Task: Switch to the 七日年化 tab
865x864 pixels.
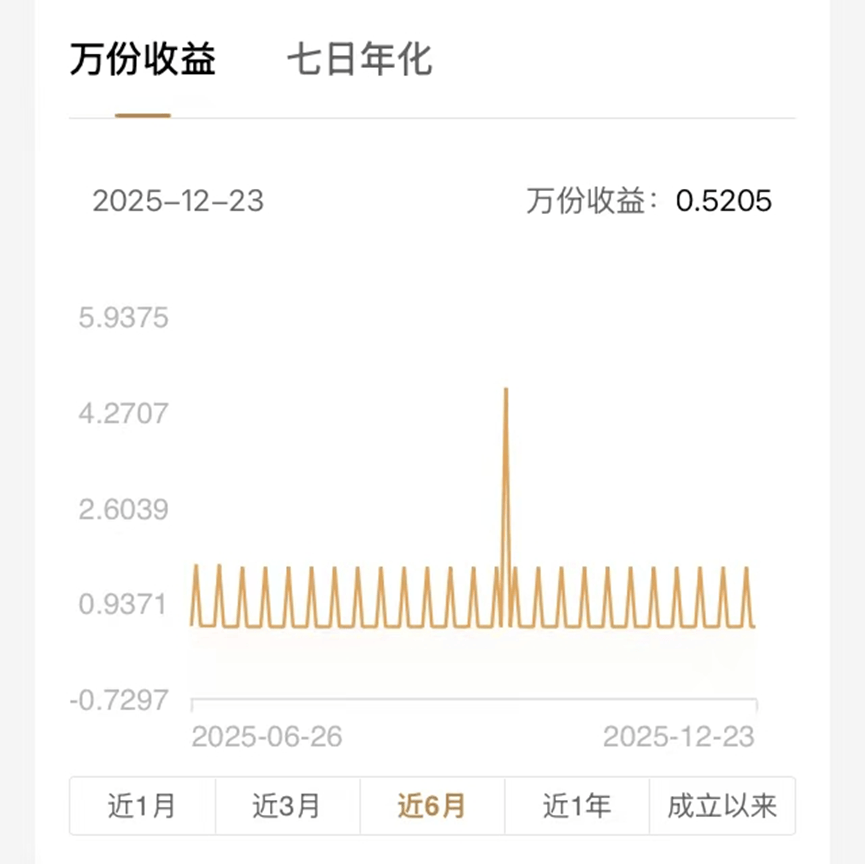Action: pos(359,60)
